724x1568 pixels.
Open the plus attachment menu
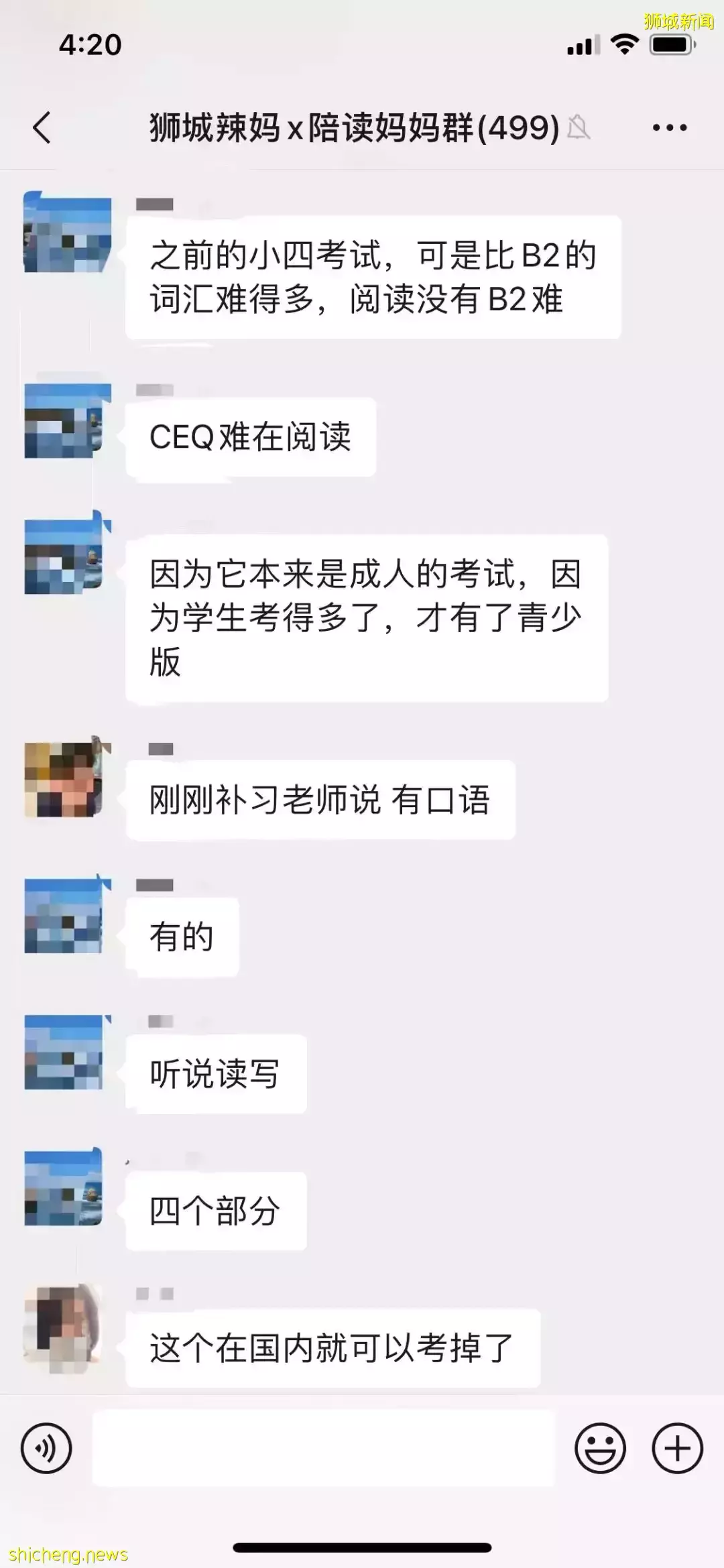point(677,1449)
